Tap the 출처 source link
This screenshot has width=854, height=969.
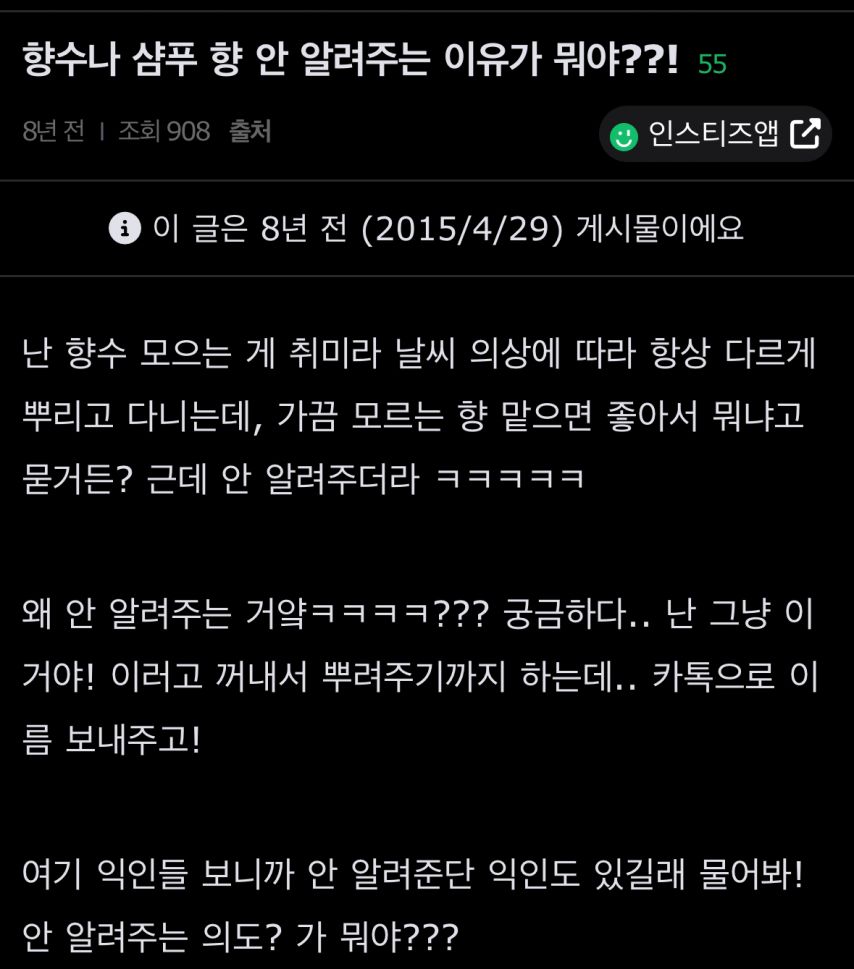tap(250, 131)
